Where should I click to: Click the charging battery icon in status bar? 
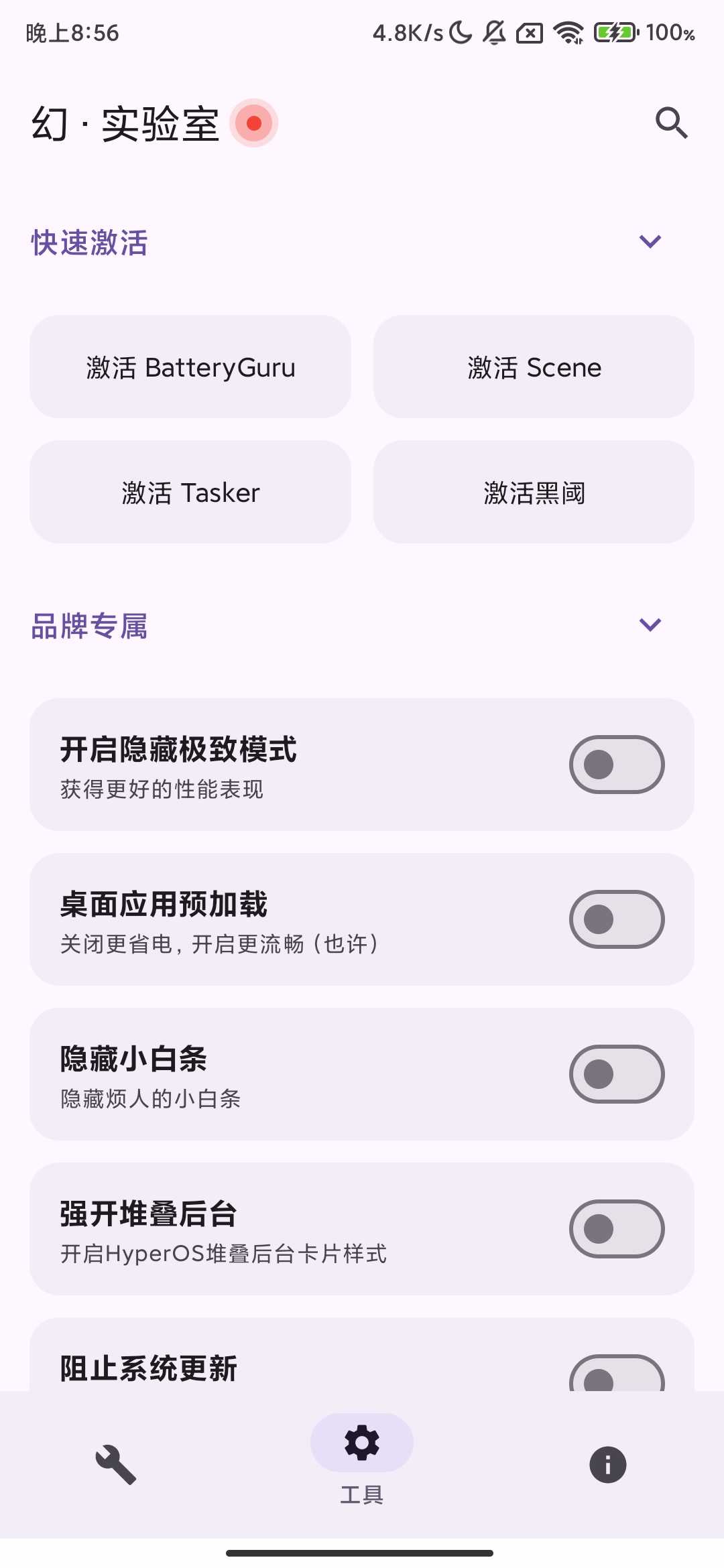tap(613, 33)
